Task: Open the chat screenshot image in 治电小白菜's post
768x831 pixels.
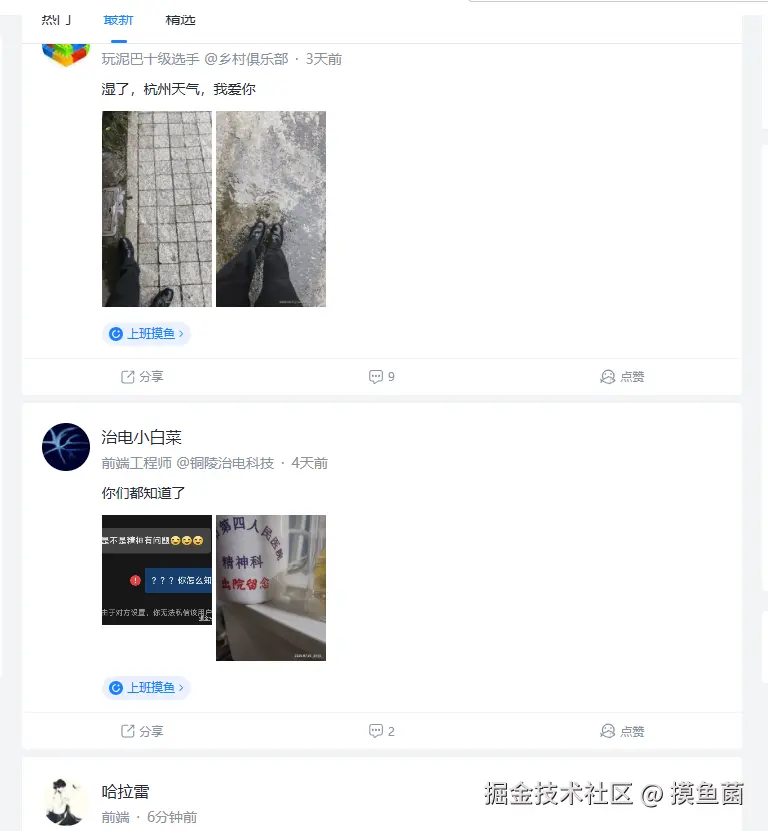Action: point(157,570)
